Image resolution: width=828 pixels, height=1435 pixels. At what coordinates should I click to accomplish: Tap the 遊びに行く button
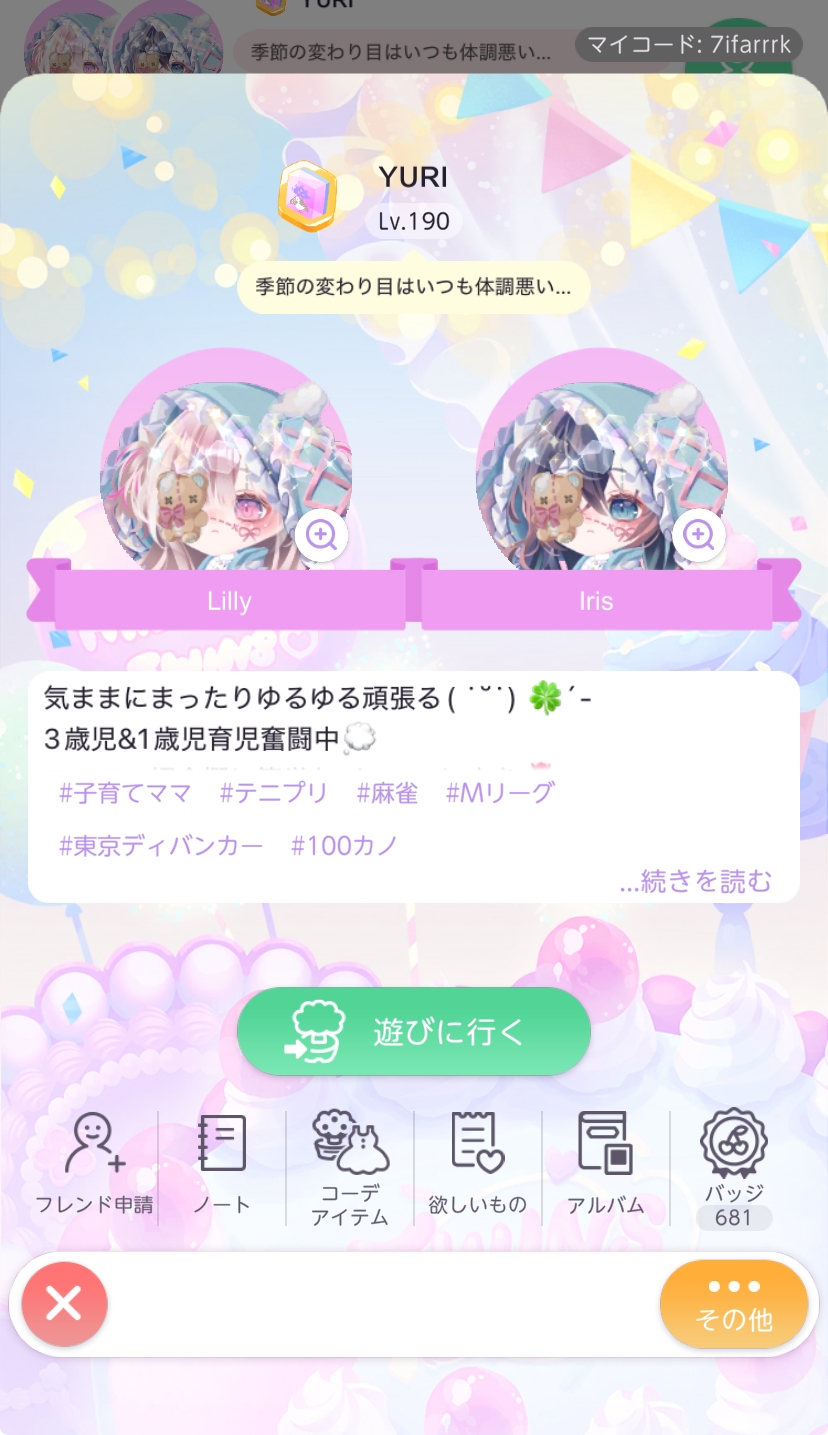click(x=414, y=1032)
